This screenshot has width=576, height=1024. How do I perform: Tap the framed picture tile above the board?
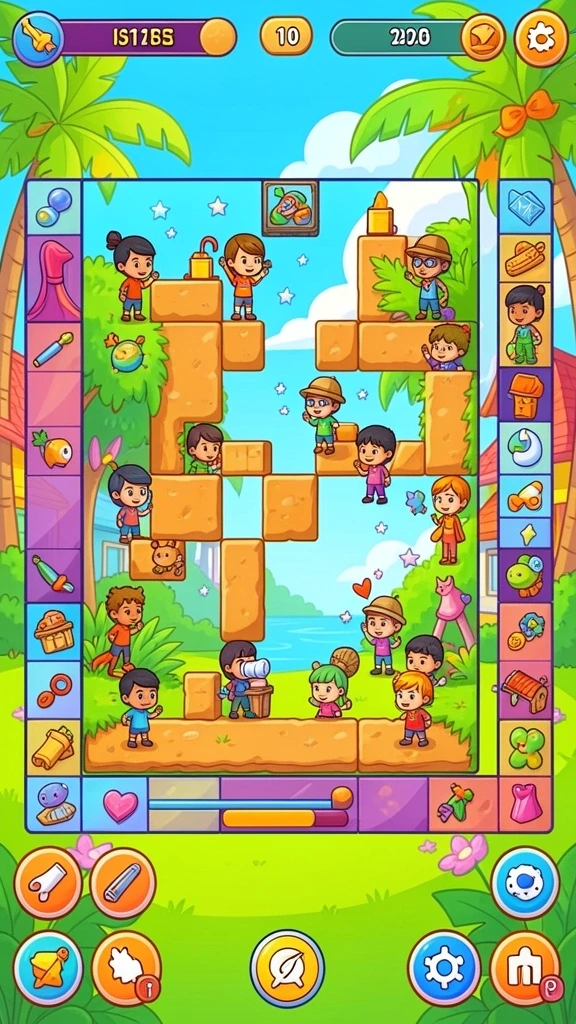click(x=291, y=208)
